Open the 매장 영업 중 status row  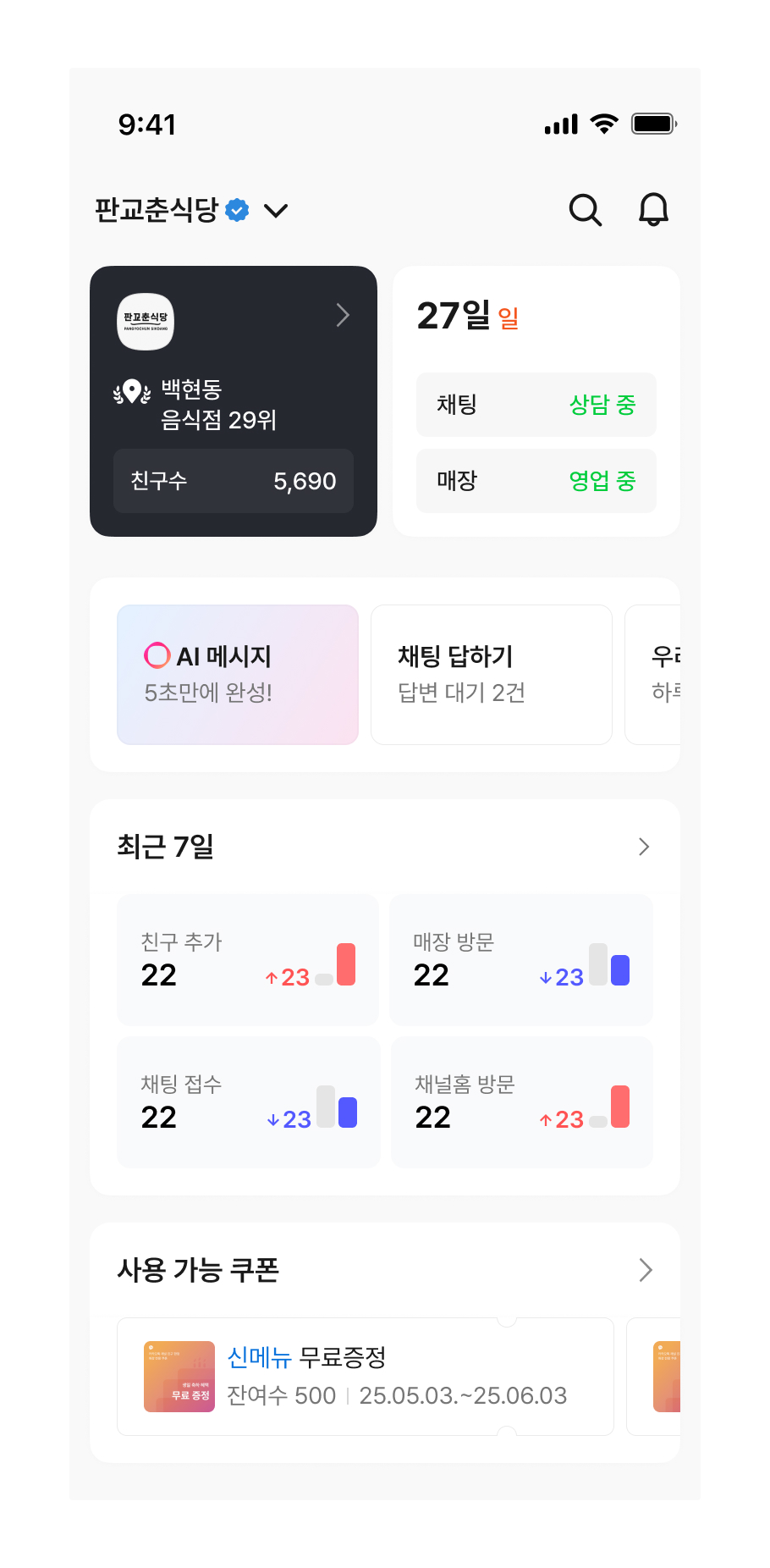point(536,481)
